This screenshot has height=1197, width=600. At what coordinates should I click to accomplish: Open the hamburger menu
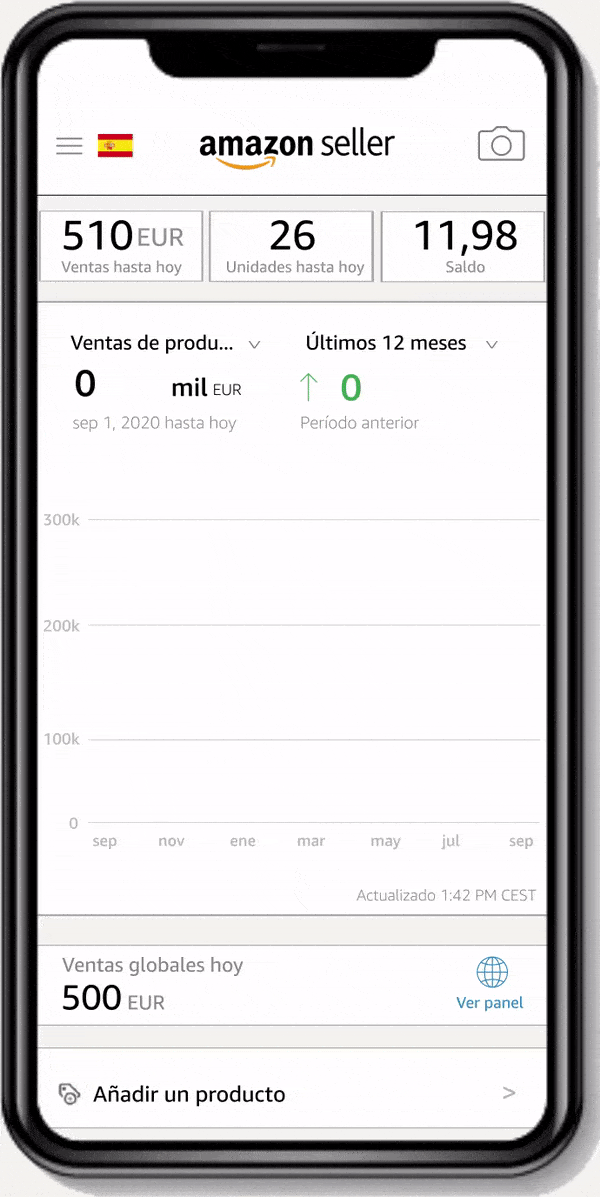tap(69, 146)
